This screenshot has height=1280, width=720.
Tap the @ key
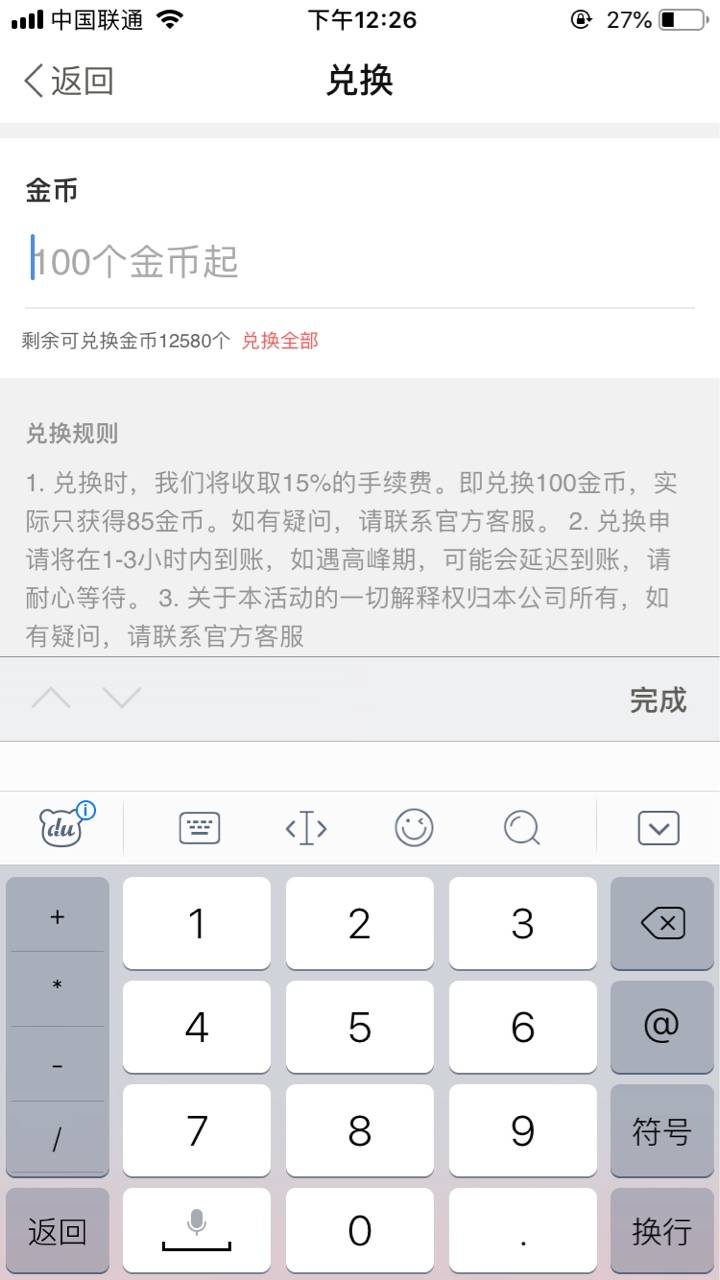coord(662,1027)
